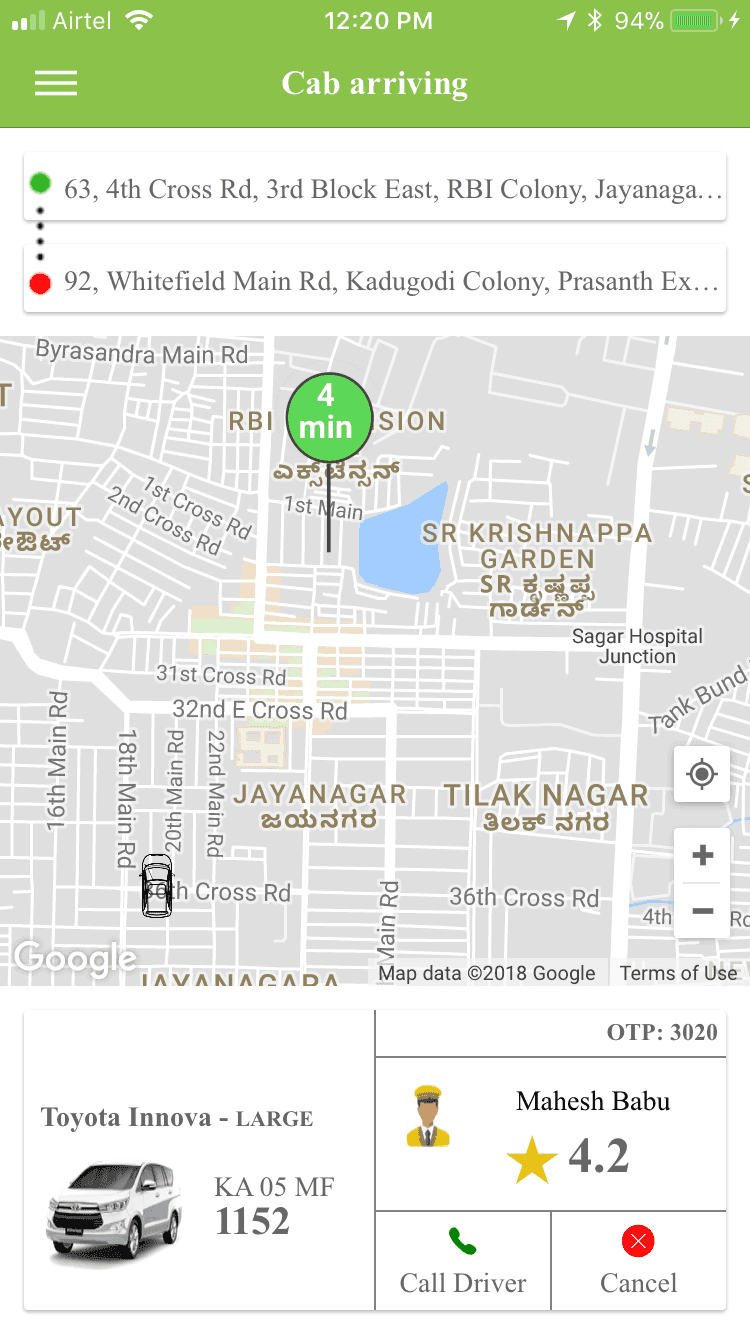The image size is (750, 1334).
Task: Zoom out the map
Action: 702,911
